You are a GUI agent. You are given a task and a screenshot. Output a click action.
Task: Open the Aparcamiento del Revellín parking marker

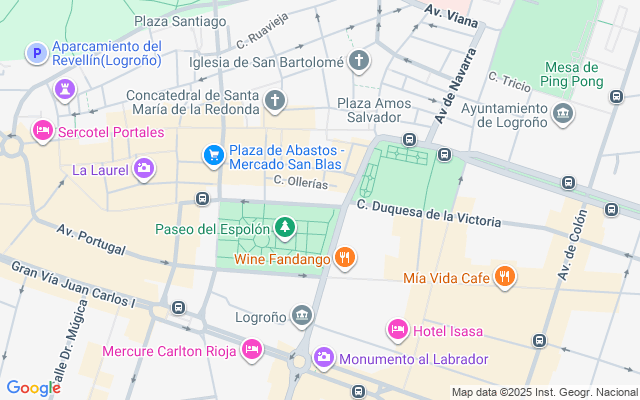coord(37,54)
